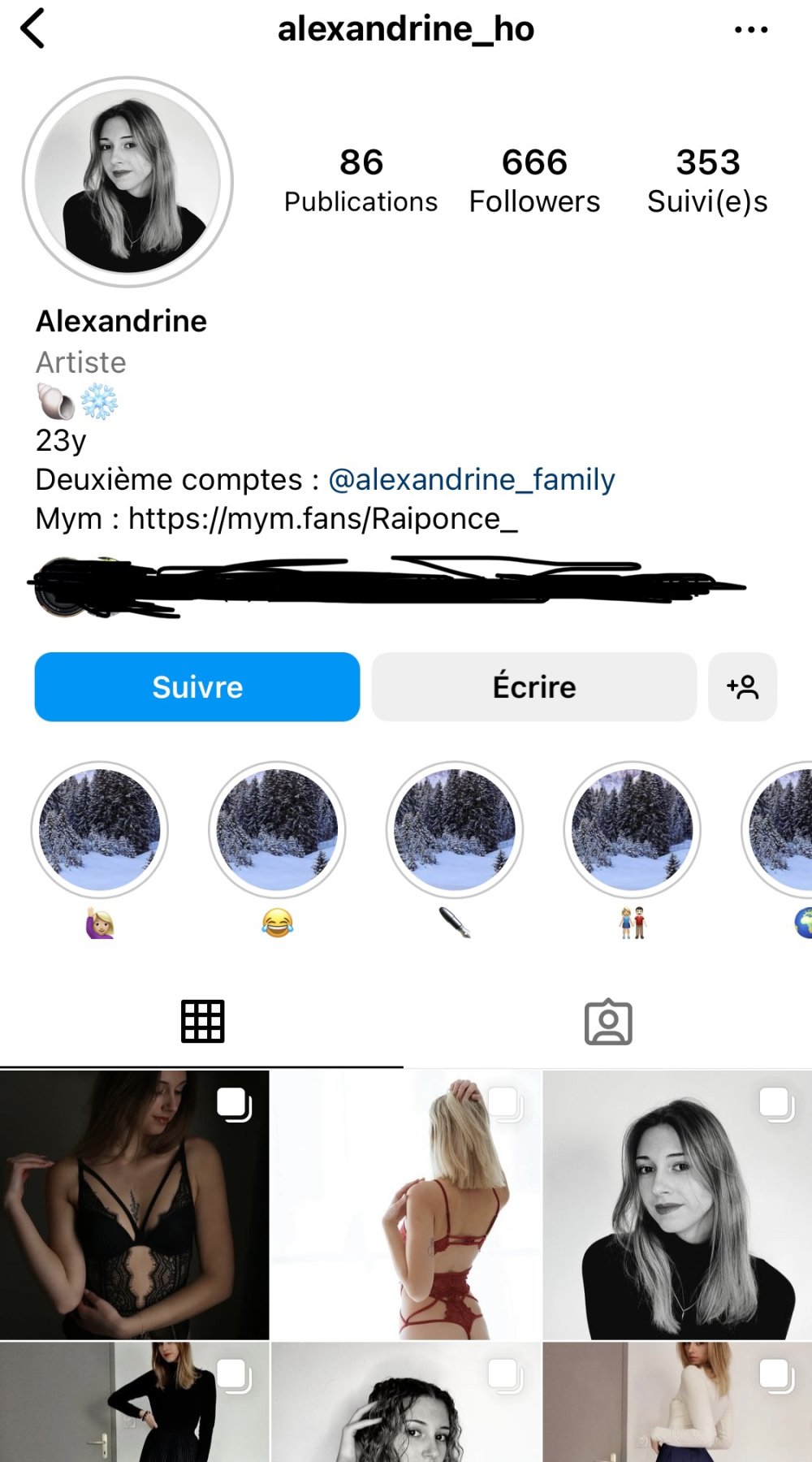The image size is (812, 1462).
Task: View the 666 Followers list
Action: click(534, 180)
